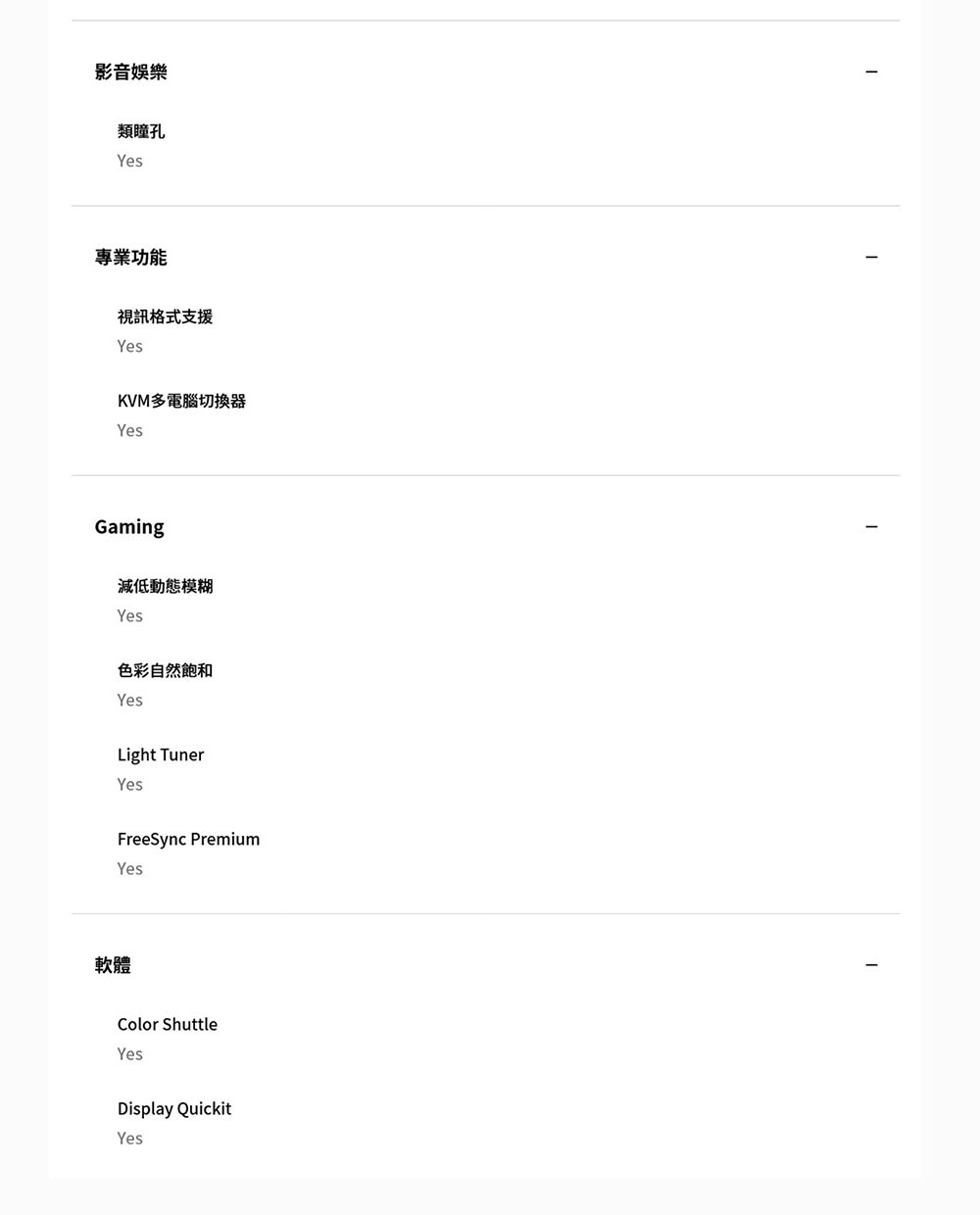This screenshot has width=980, height=1215.
Task: Click the minus icon beside 軟體
Action: click(x=871, y=965)
